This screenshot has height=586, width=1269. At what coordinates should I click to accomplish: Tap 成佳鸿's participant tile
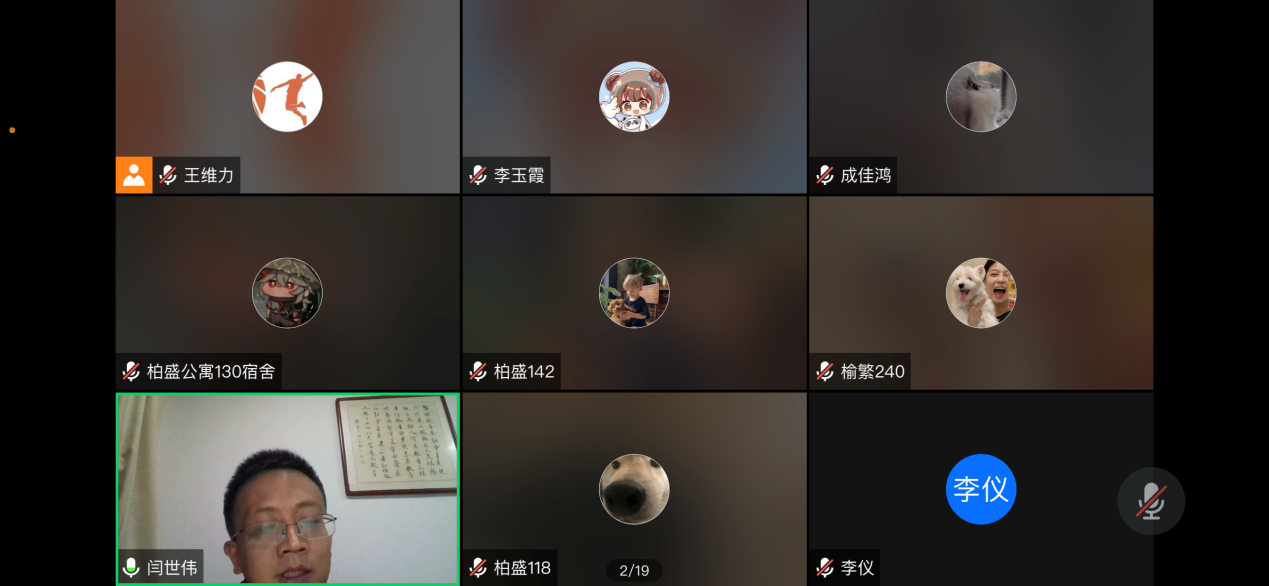[980, 97]
